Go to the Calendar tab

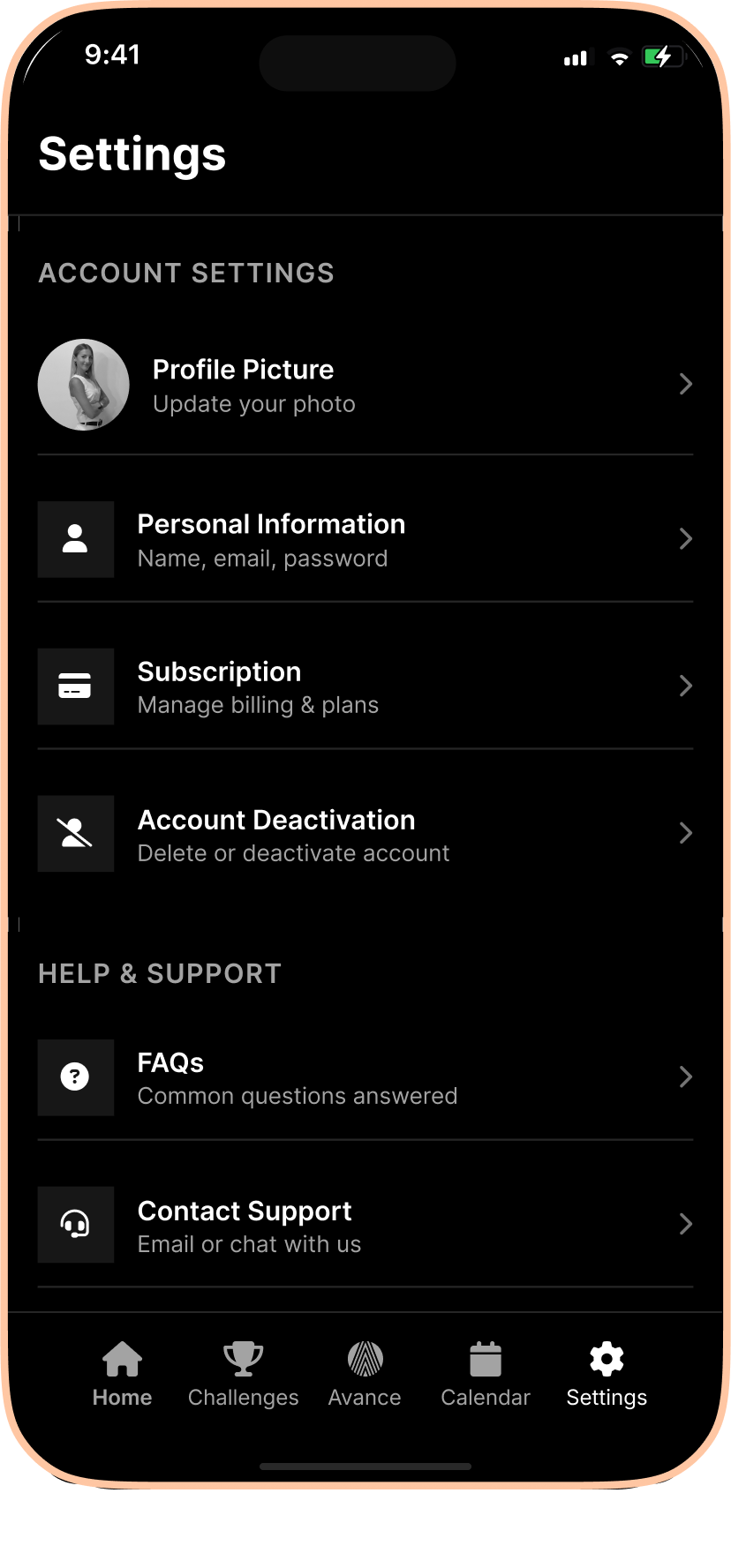(x=486, y=1374)
